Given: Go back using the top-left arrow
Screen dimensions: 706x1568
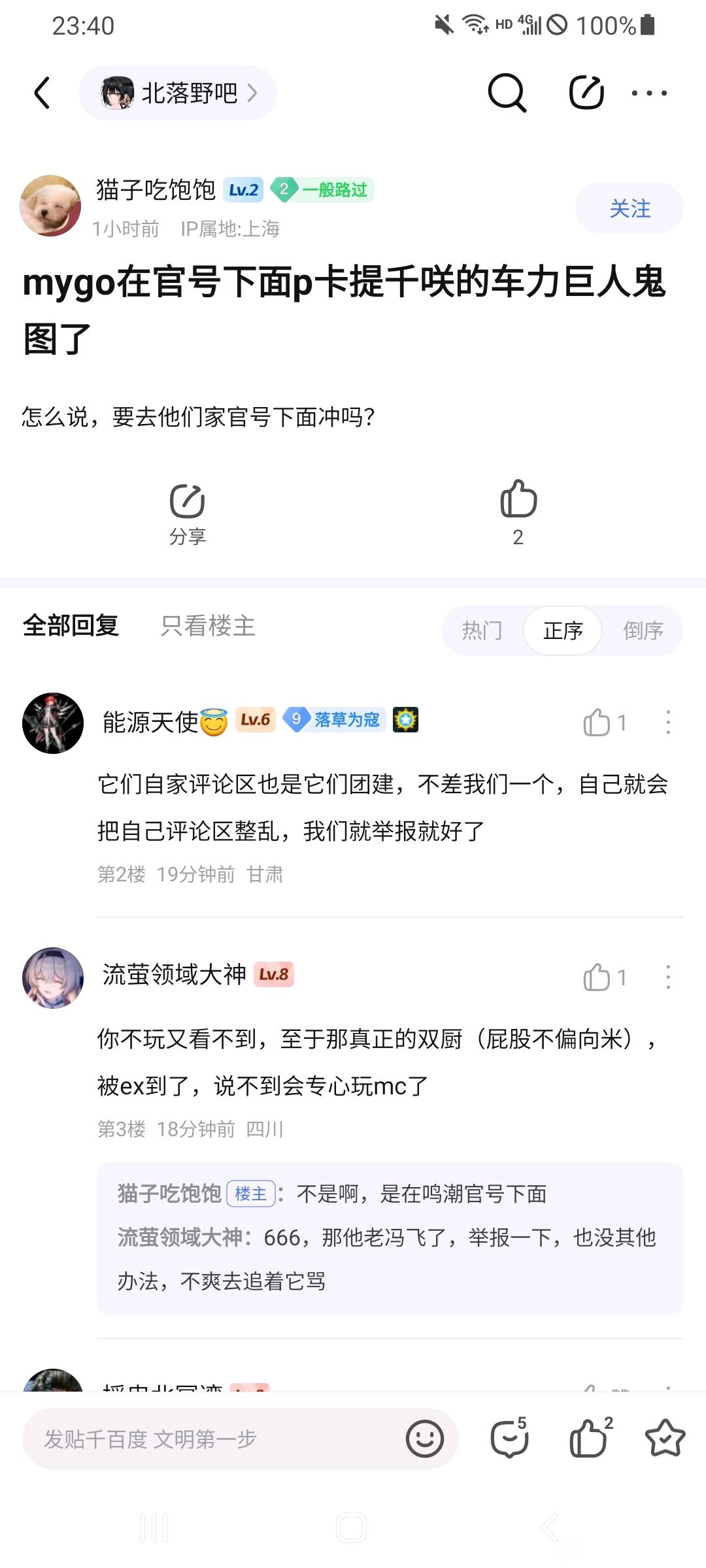Looking at the screenshot, I should coord(42,93).
